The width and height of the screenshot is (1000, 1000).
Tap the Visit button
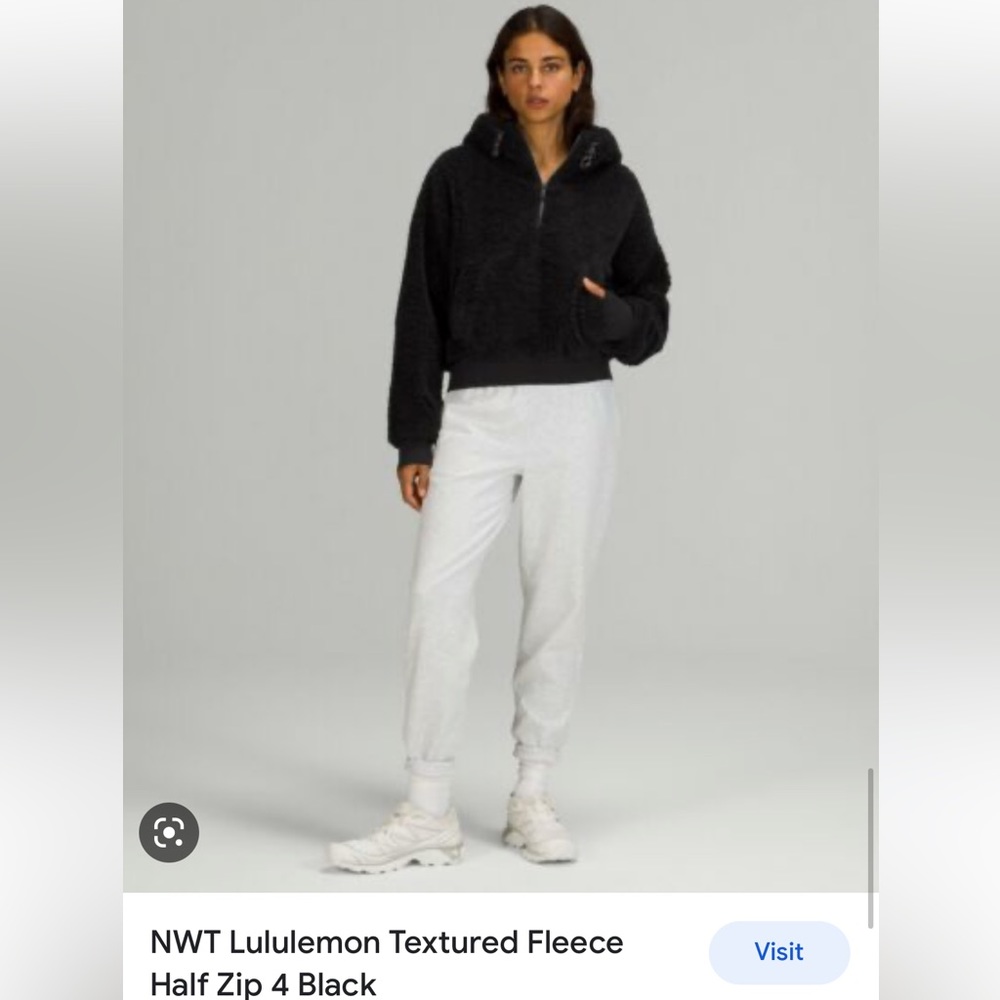[779, 951]
